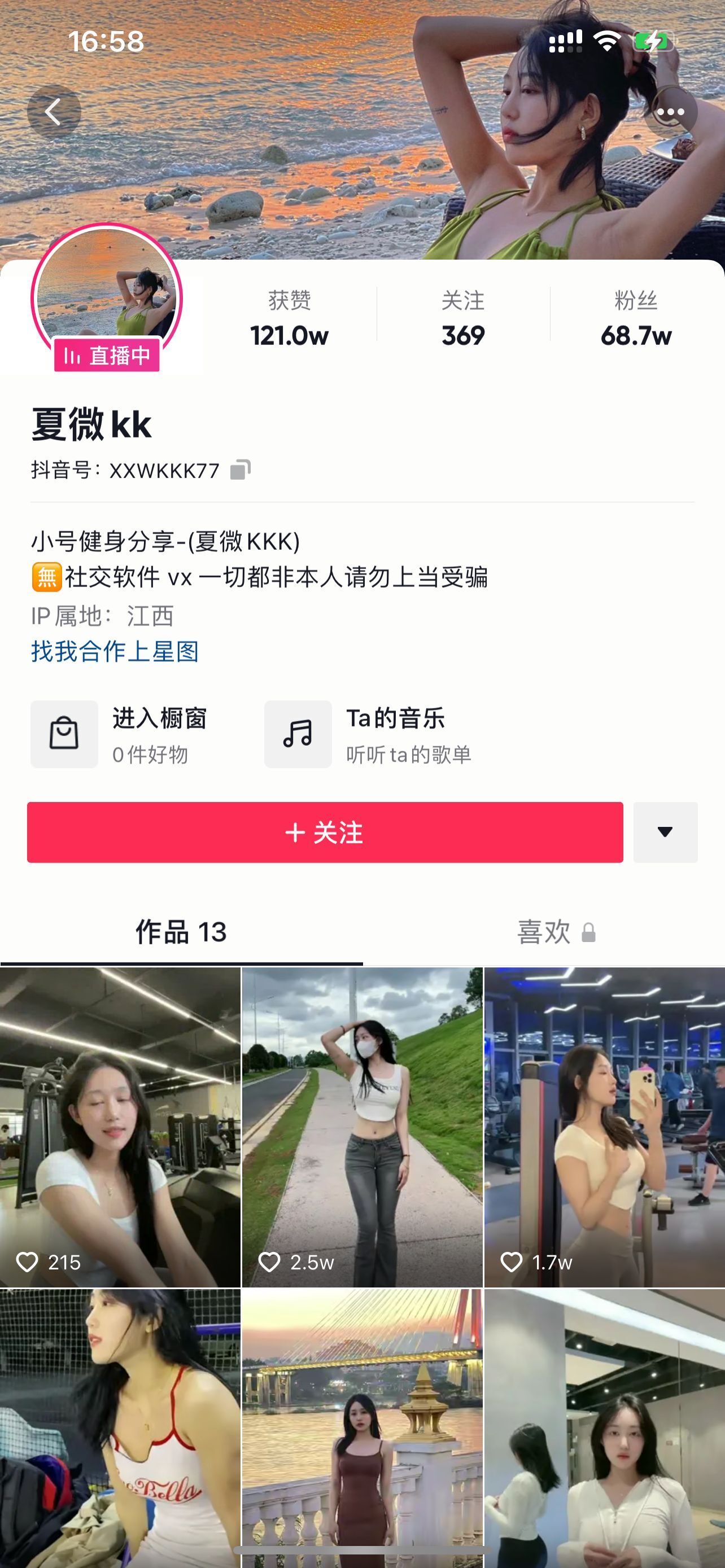Open the three-dot more options menu

[670, 112]
